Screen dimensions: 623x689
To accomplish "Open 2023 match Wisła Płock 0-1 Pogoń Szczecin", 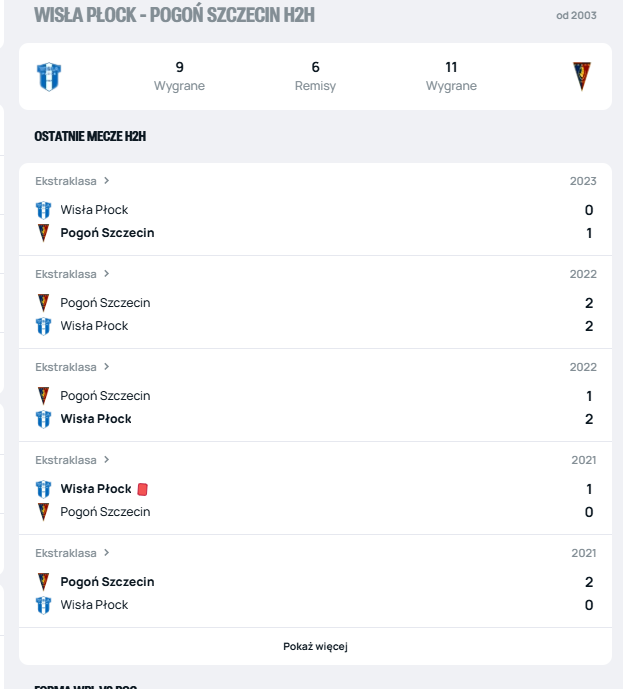I will coord(315,221).
